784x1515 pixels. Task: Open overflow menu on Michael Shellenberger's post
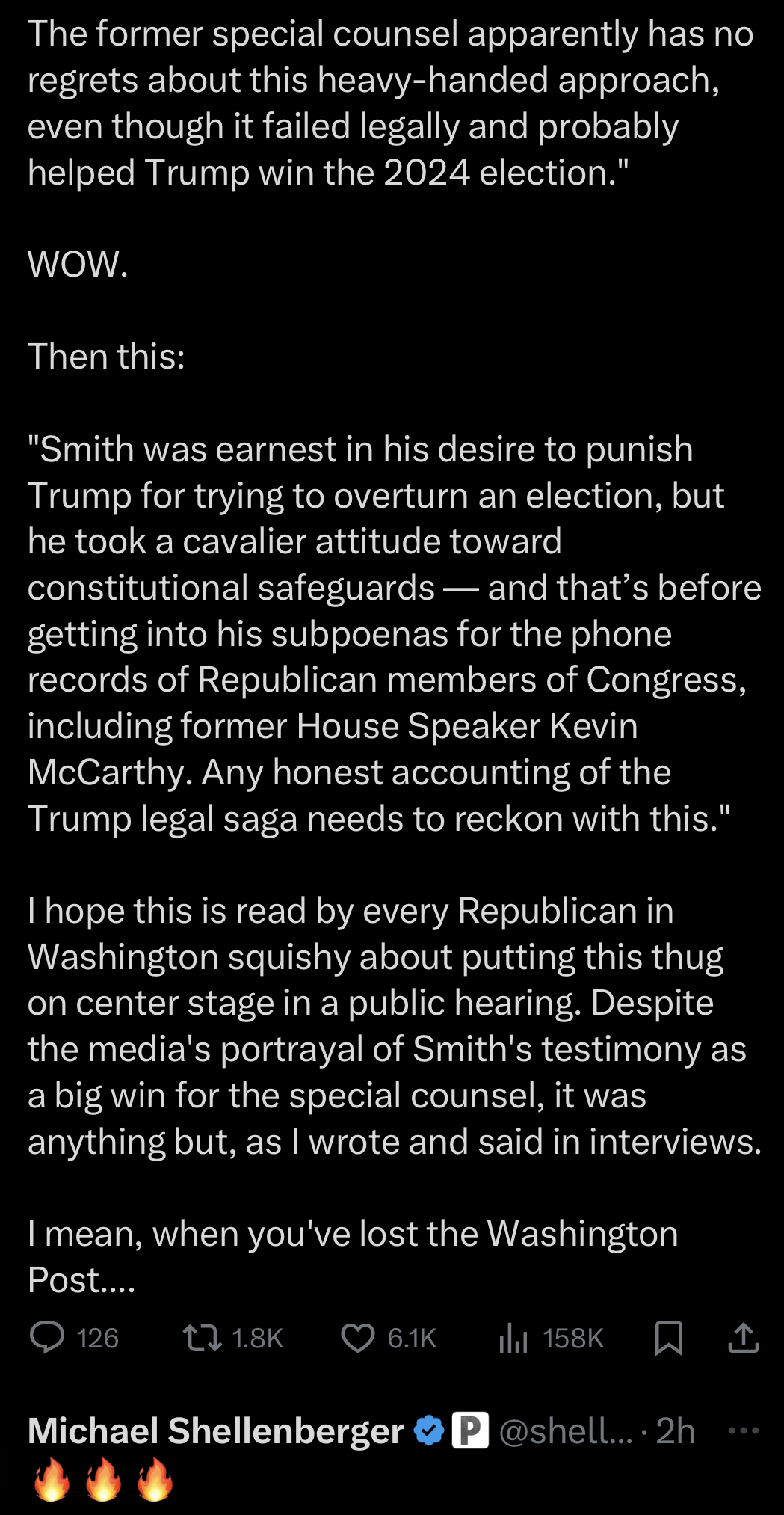tap(743, 1431)
